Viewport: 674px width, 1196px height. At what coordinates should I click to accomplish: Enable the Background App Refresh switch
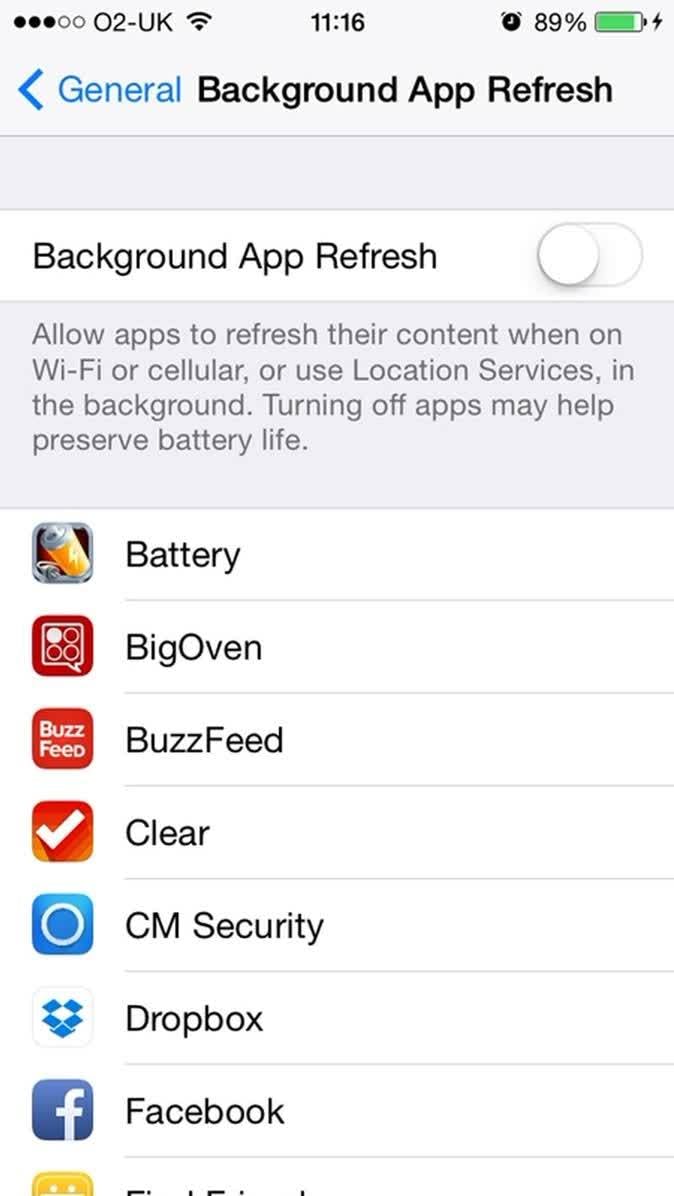pos(588,256)
